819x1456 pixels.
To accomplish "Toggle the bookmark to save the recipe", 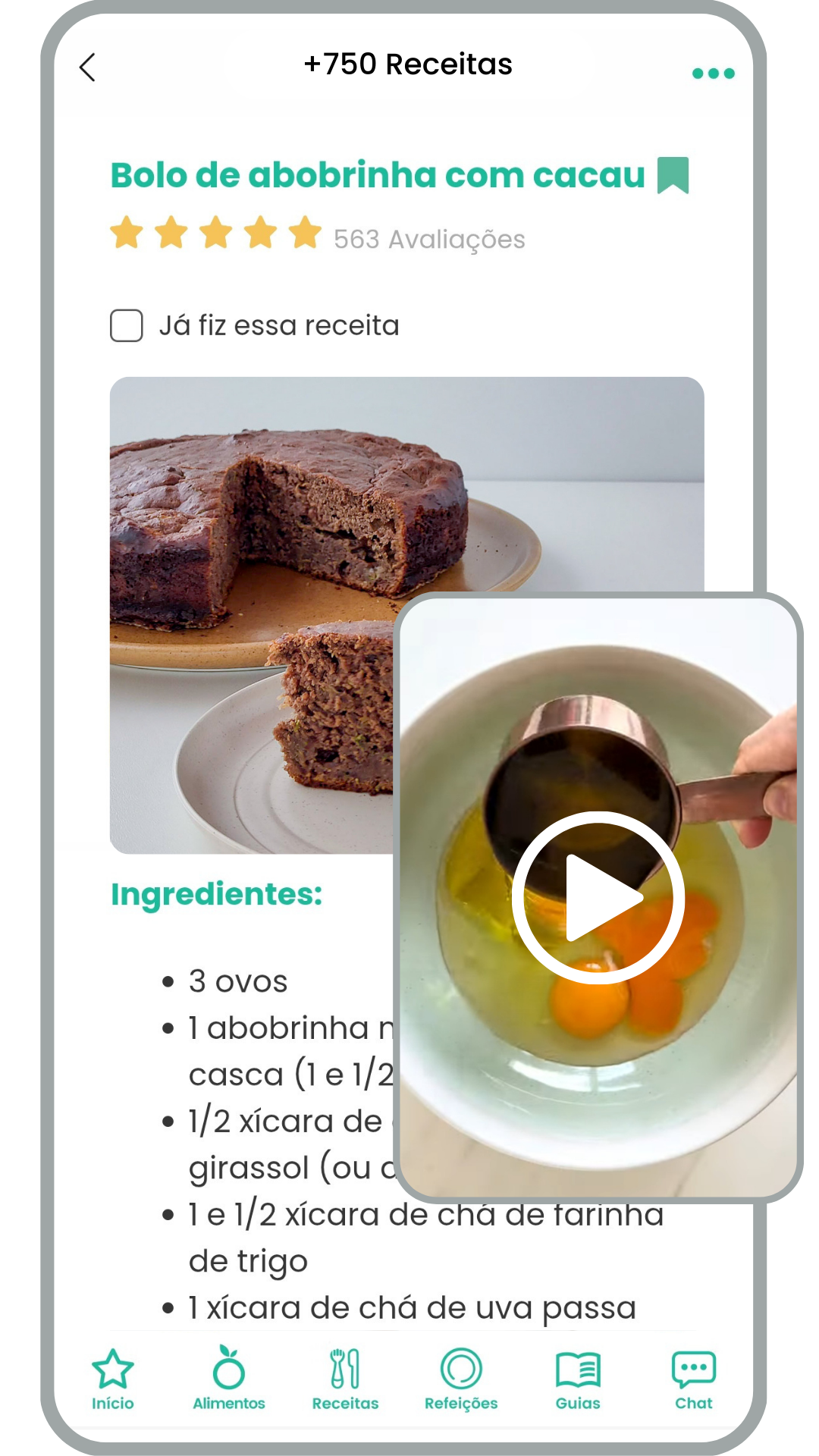I will tap(675, 174).
